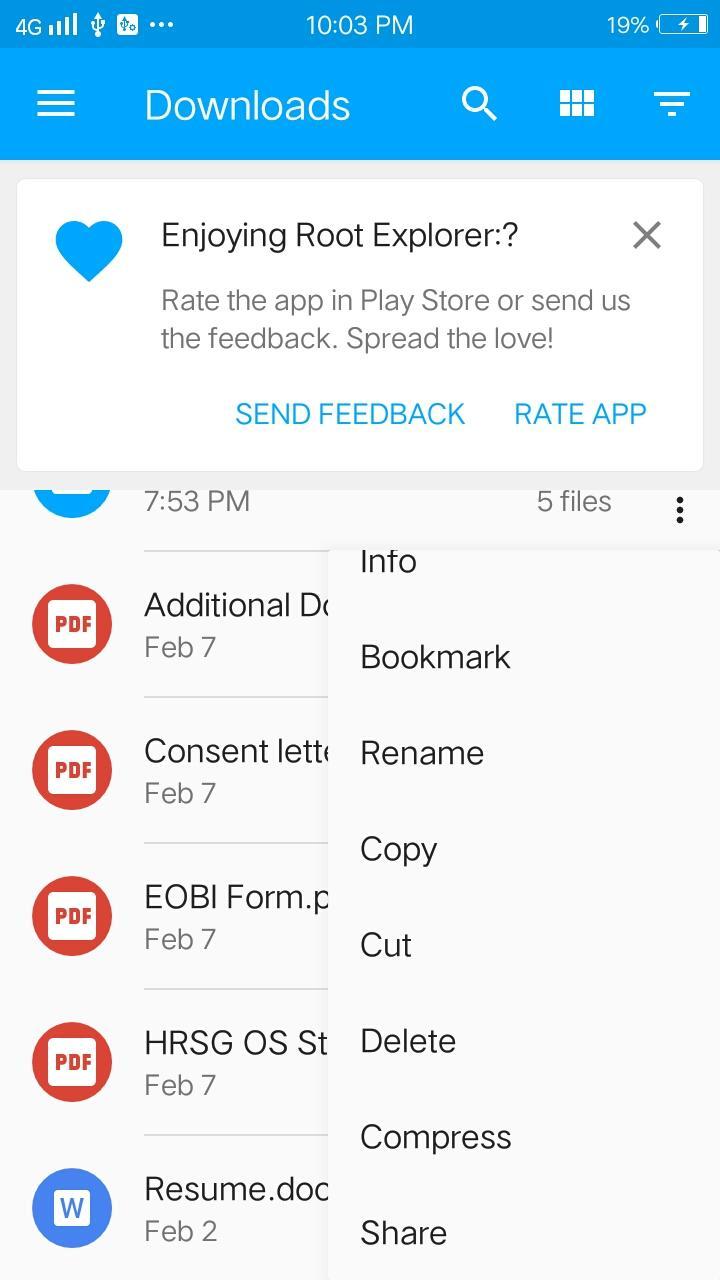The width and height of the screenshot is (720, 1280).
Task: Tap SEND FEEDBACK button
Action: (x=350, y=414)
